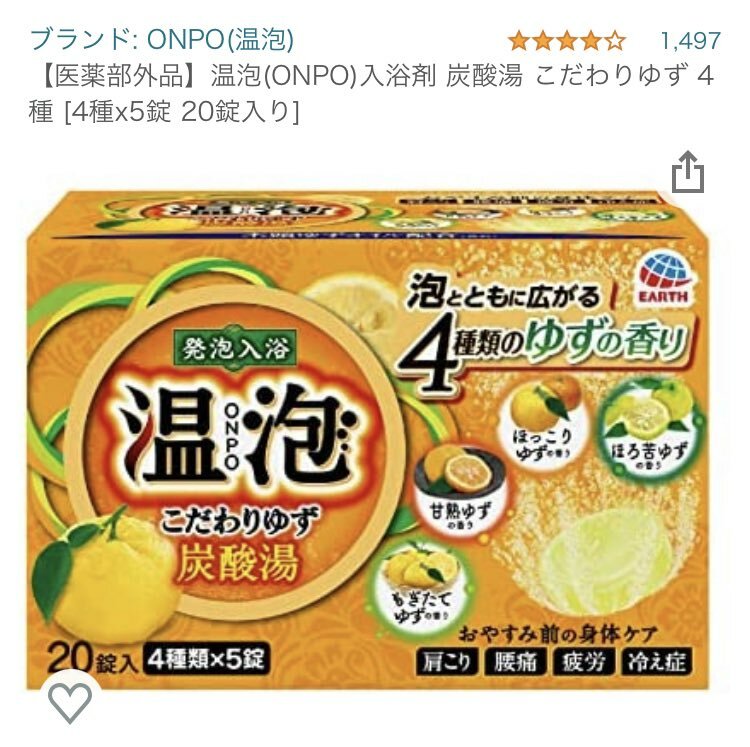750x747 pixels.
Task: Add product to wish list heart
Action: pyautogui.click(x=69, y=705)
